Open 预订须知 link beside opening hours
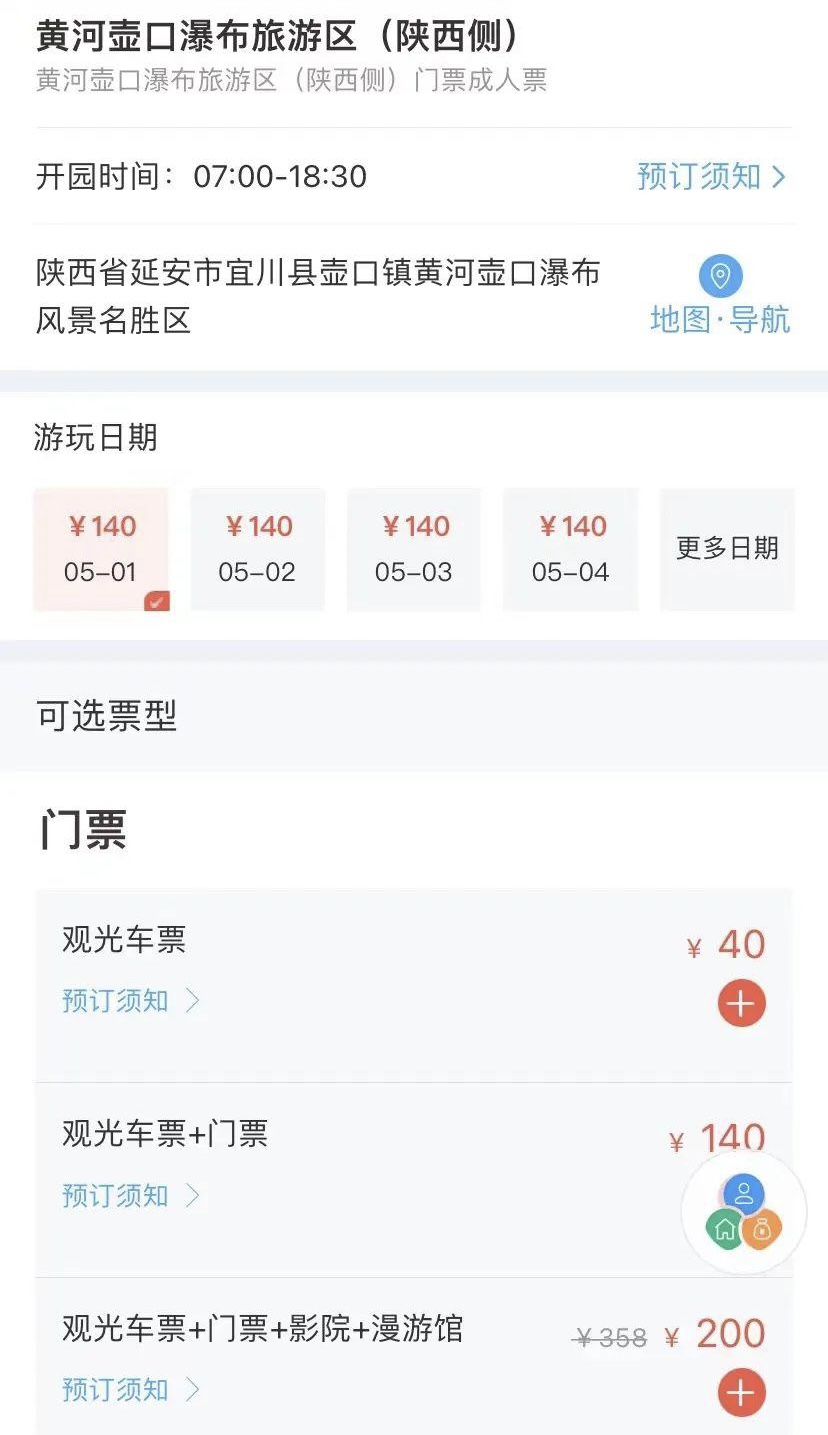 tap(712, 177)
